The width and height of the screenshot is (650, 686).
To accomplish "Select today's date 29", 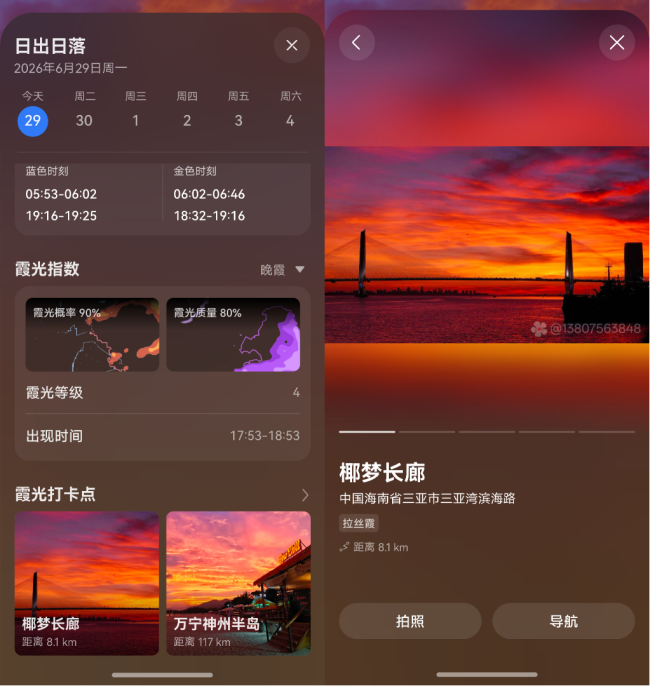I will [x=33, y=120].
